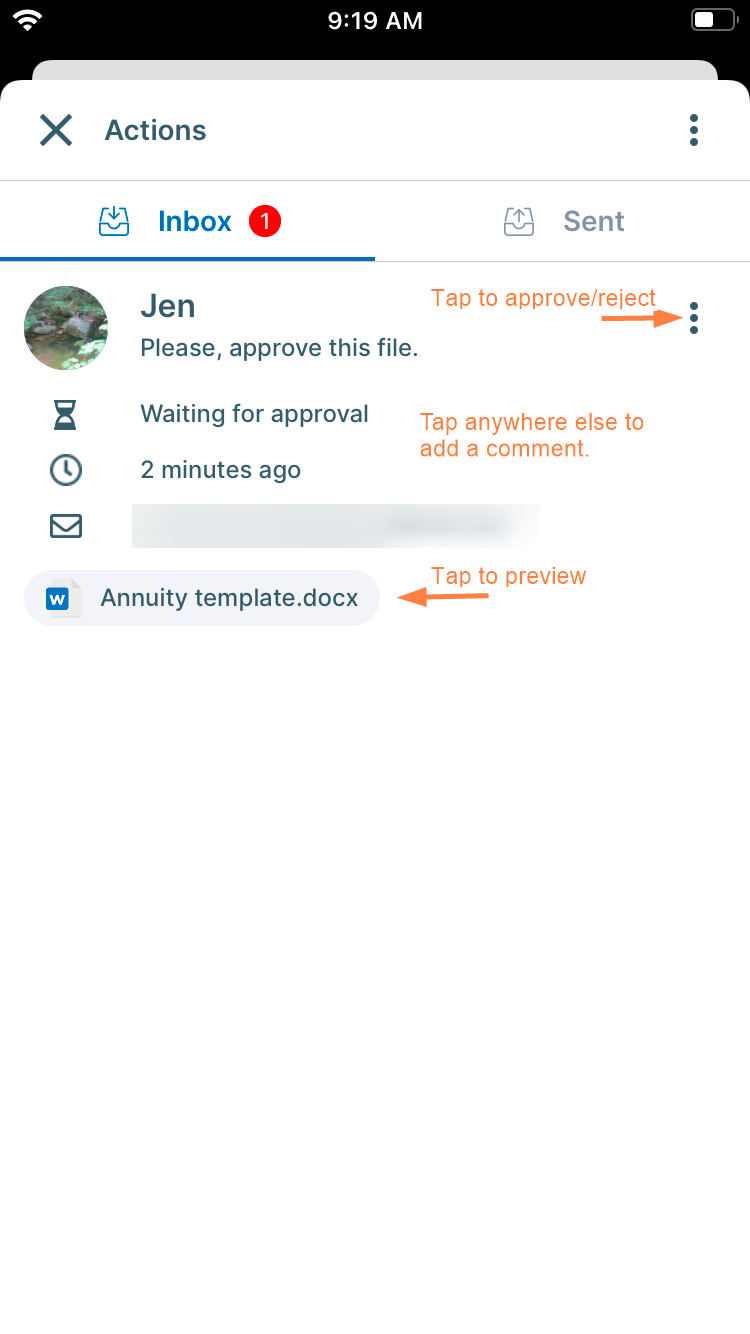Image resolution: width=750 pixels, height=1334 pixels.
Task: Open the approve/reject menu for the file request
Action: 694,318
